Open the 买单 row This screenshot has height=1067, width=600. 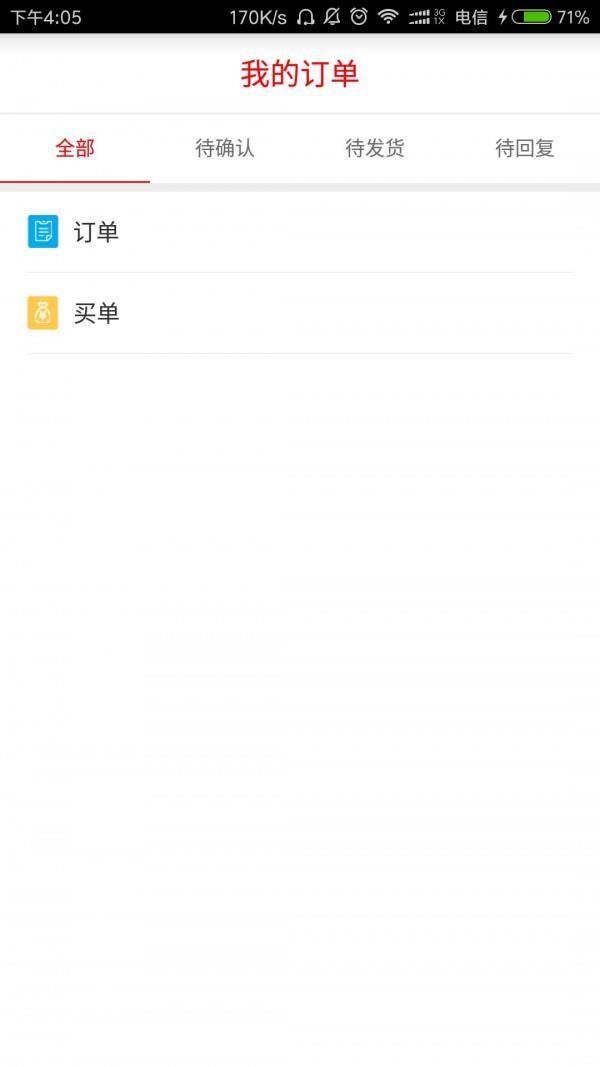point(300,313)
